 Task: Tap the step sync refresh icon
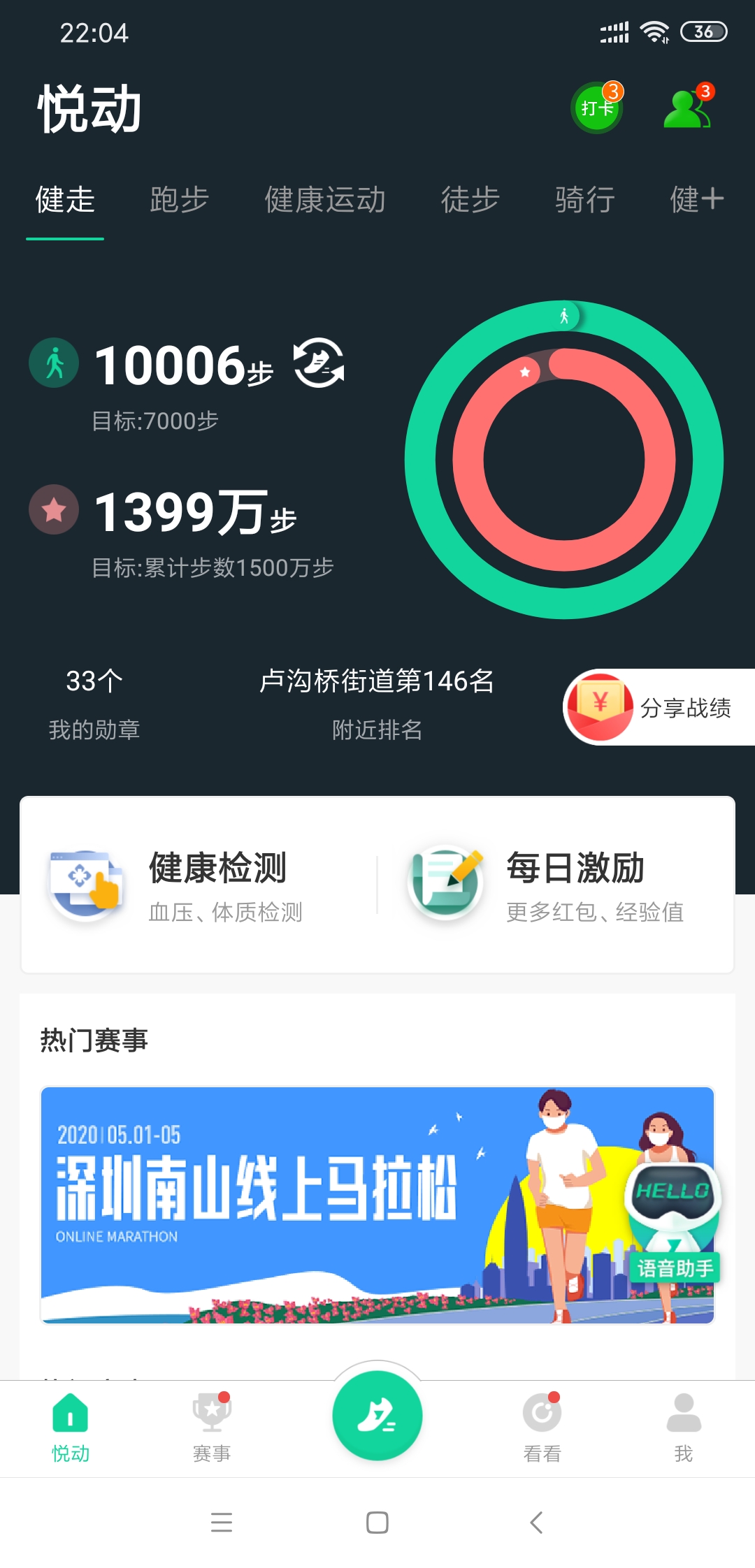(x=319, y=363)
